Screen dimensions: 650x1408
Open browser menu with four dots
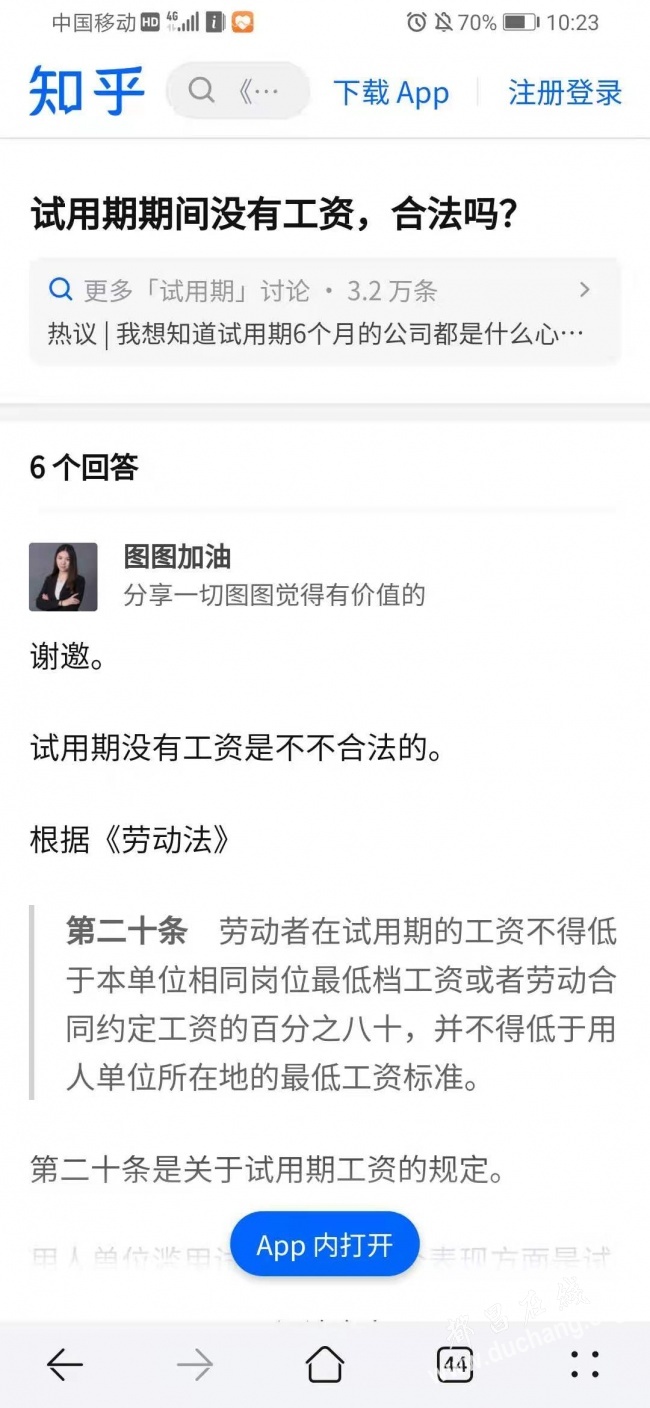click(x=584, y=1364)
